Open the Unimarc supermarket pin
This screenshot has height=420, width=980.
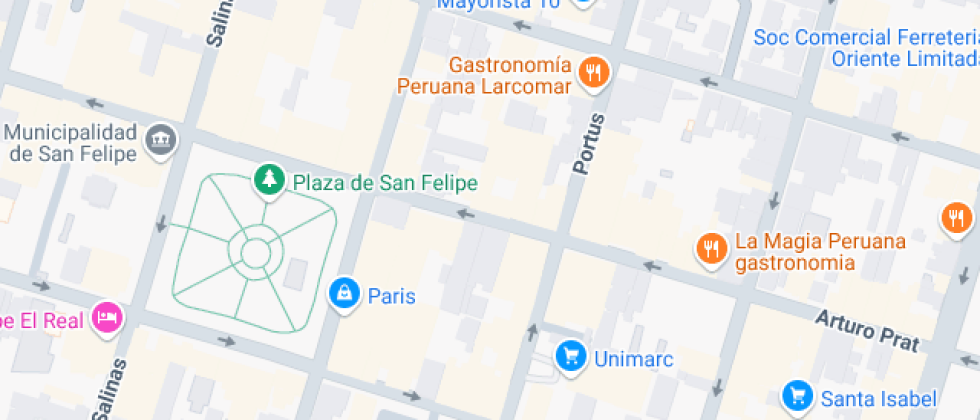(x=570, y=355)
